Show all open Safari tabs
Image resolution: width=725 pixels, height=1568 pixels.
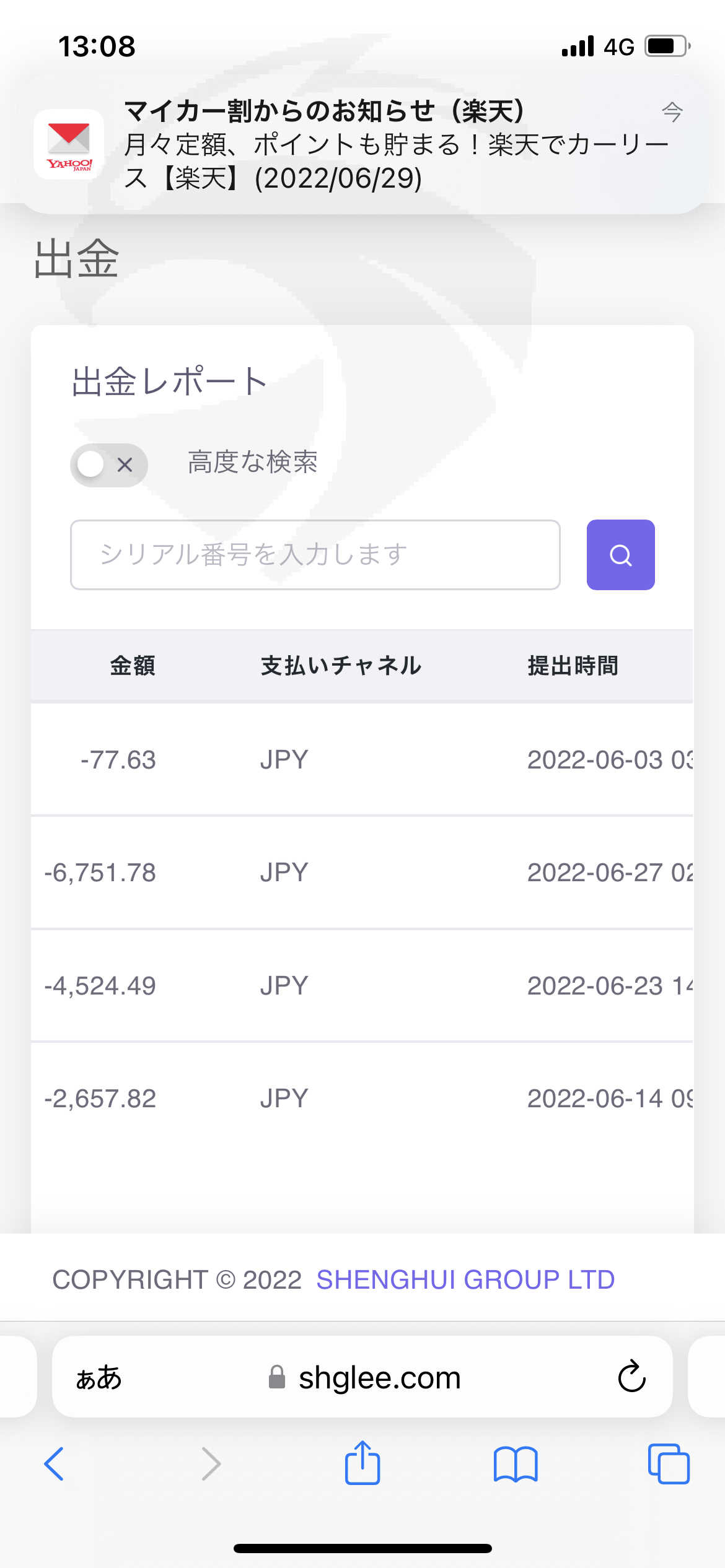click(669, 1464)
